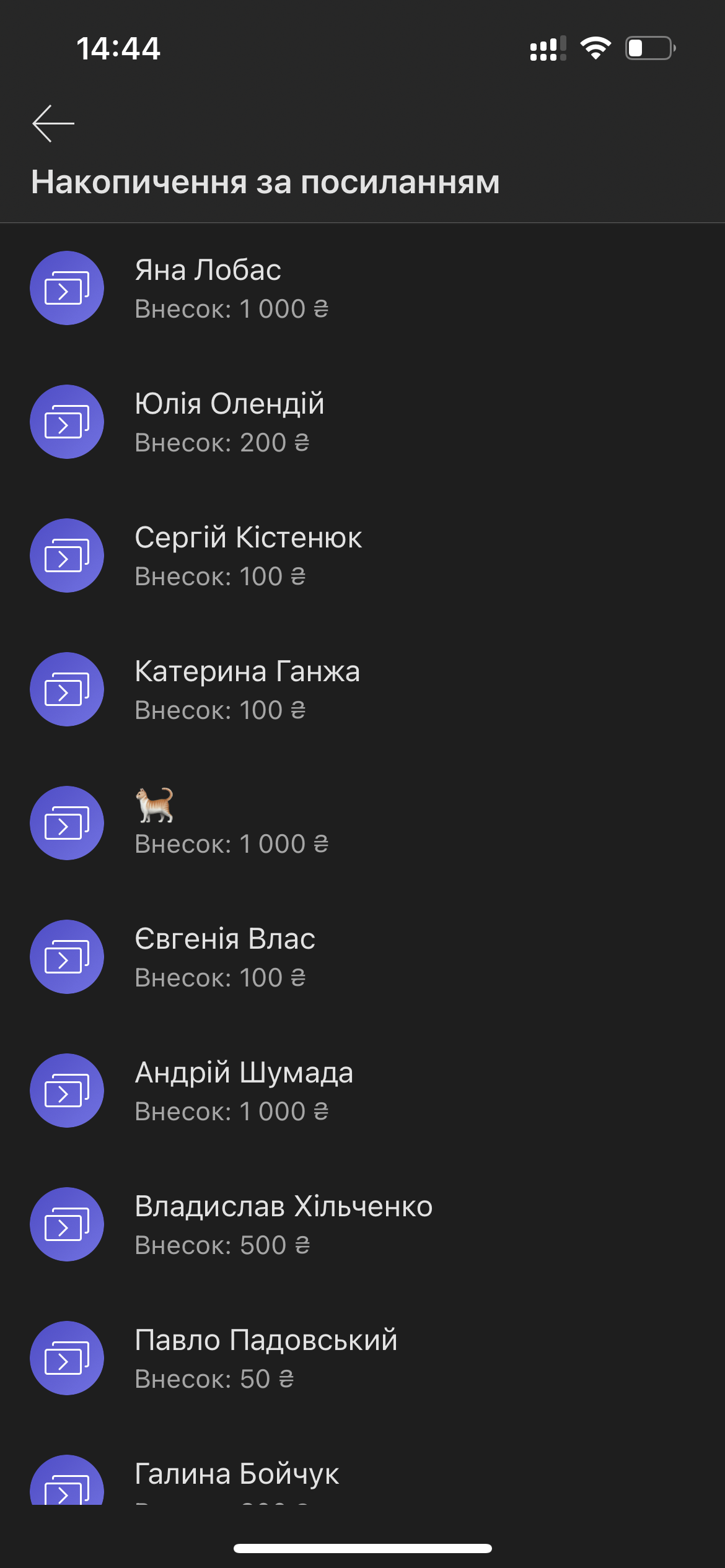Click the jar icon next to Яна Лобас
Screen dimensions: 725x1568
coord(67,288)
